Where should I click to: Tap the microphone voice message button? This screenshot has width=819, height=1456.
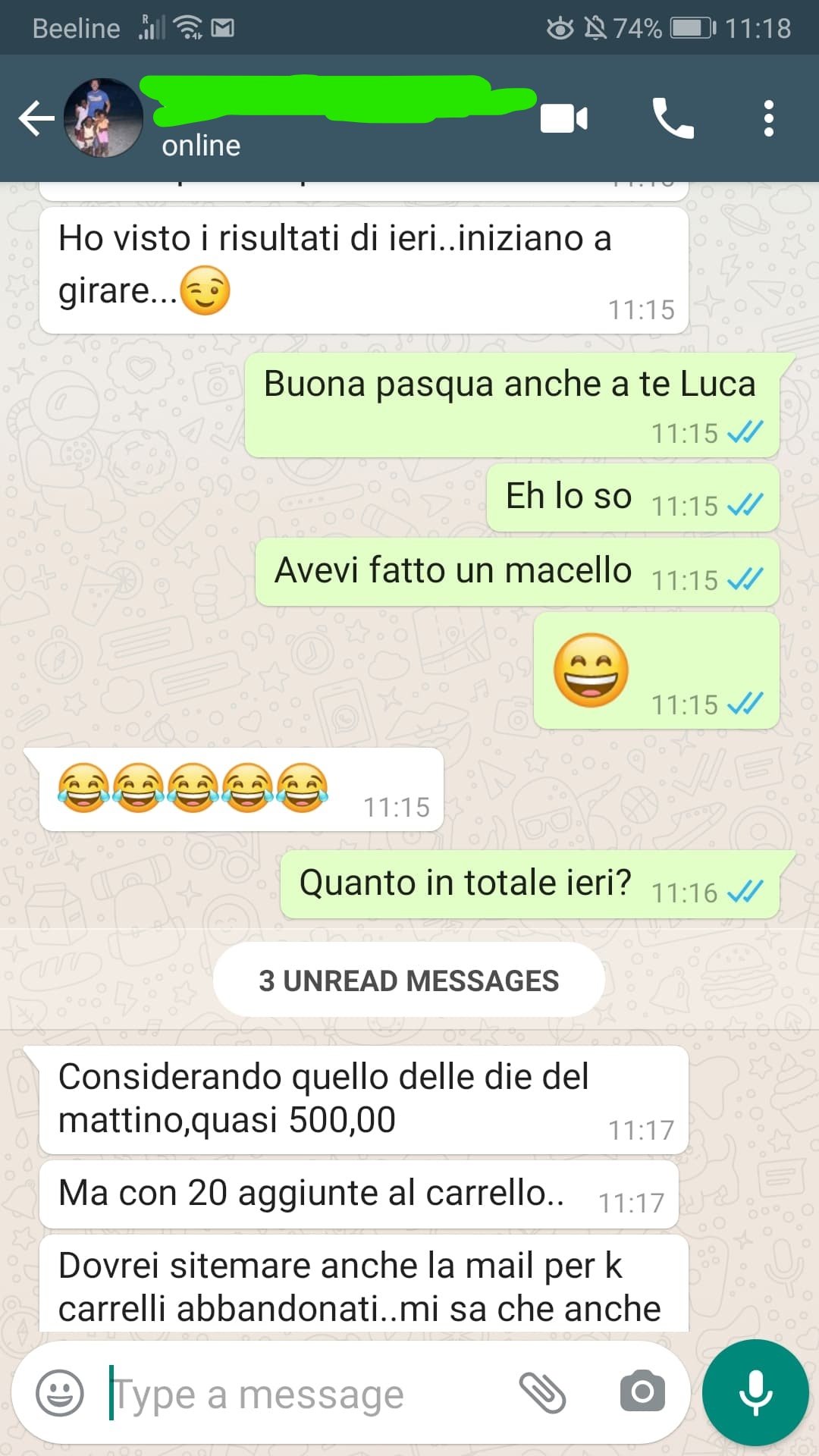(x=755, y=1392)
